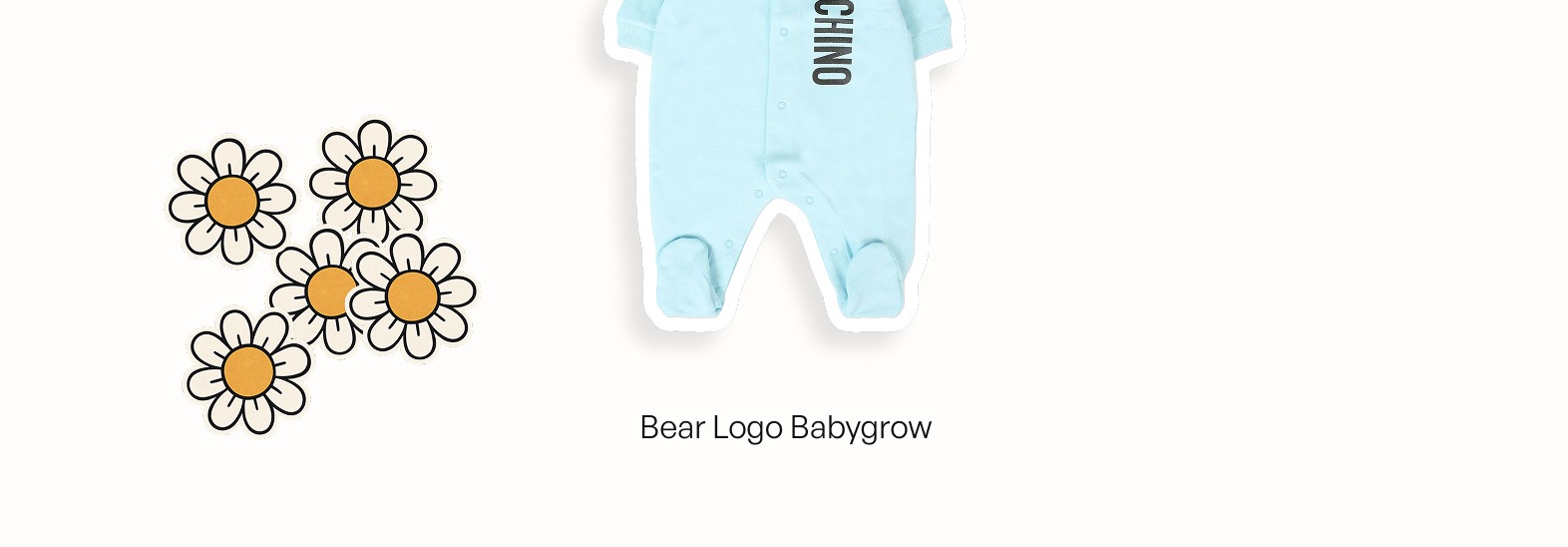The height and width of the screenshot is (547, 1568).
Task: Open the Bear Logo Babygrow product
Action: coord(785,427)
